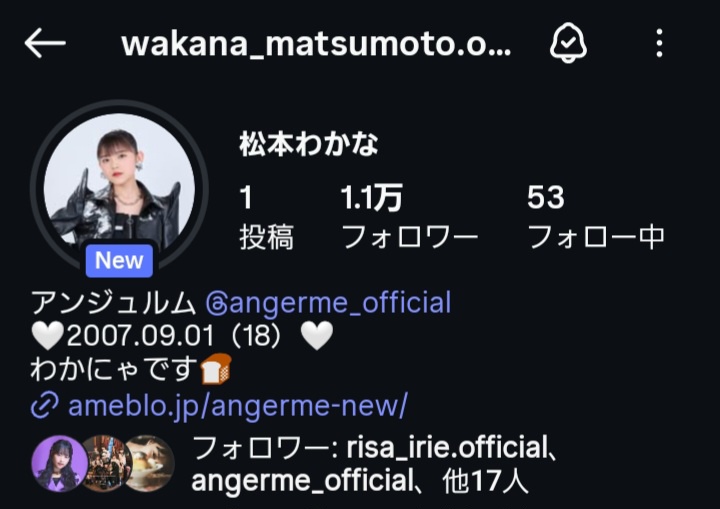View mutual followers including risa_irie.official
This screenshot has height=509, width=720.
point(360,463)
